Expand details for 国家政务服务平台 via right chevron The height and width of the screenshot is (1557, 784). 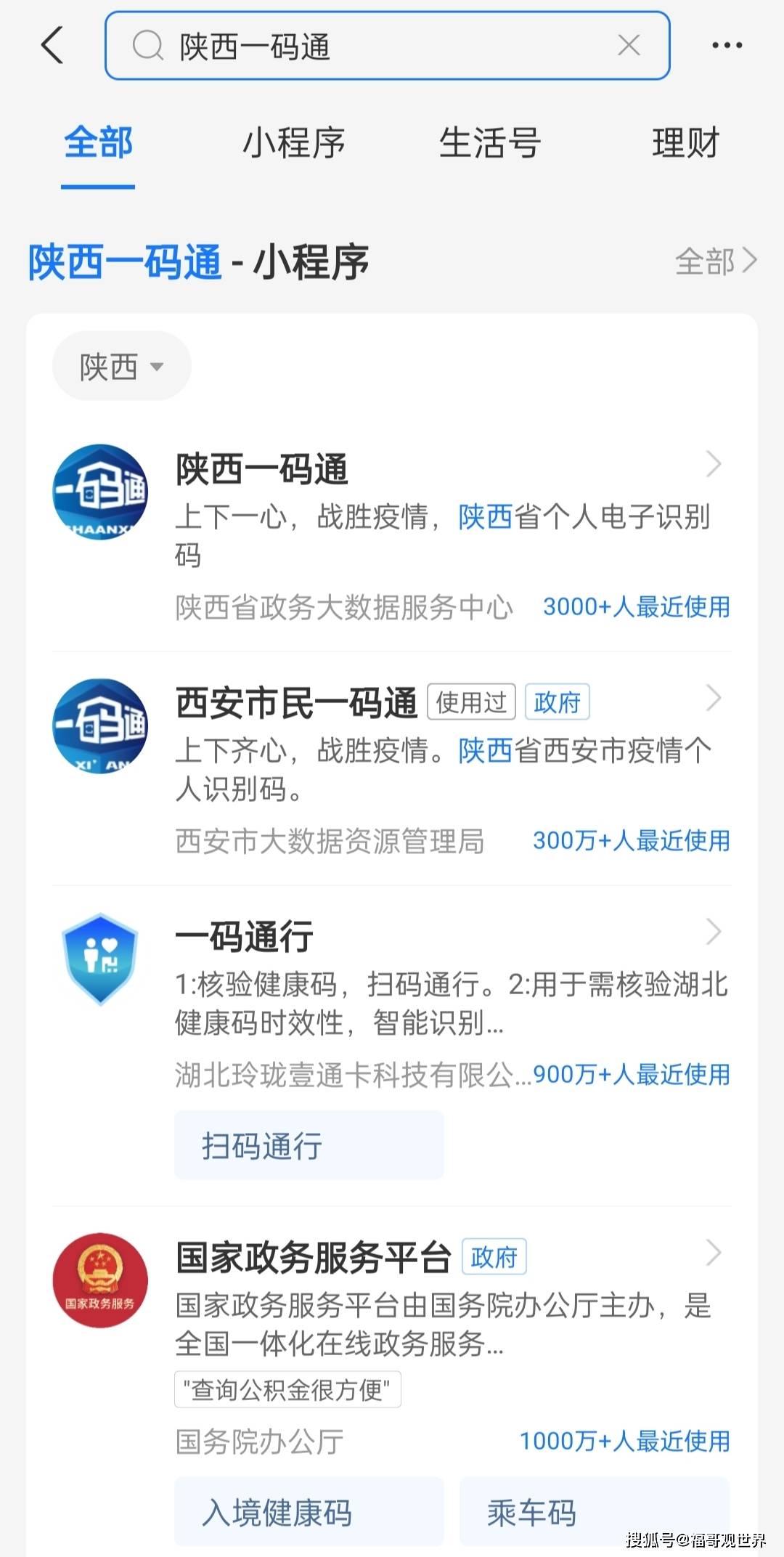pos(714,1253)
